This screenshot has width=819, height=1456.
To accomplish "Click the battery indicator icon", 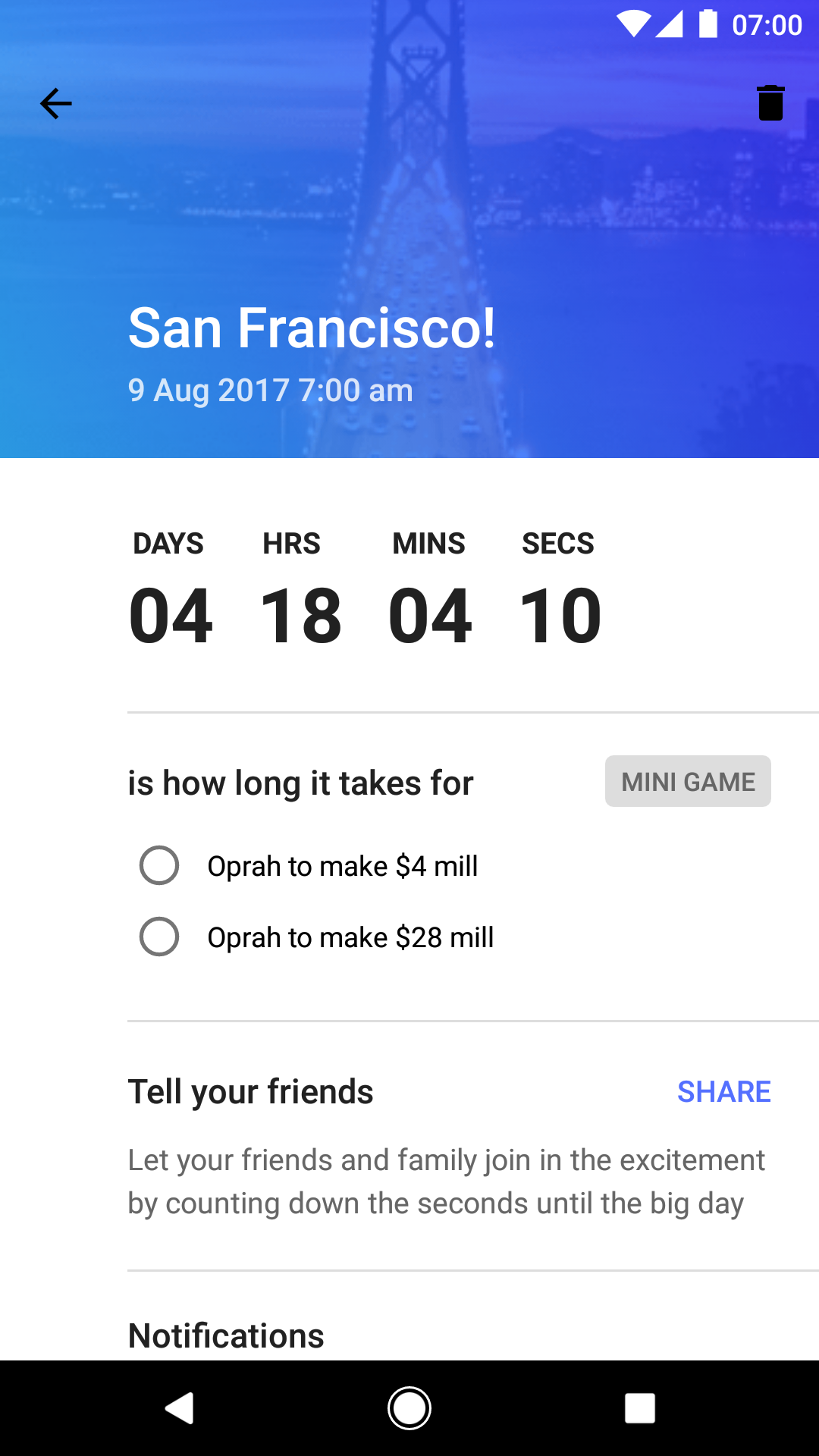I will click(x=707, y=24).
